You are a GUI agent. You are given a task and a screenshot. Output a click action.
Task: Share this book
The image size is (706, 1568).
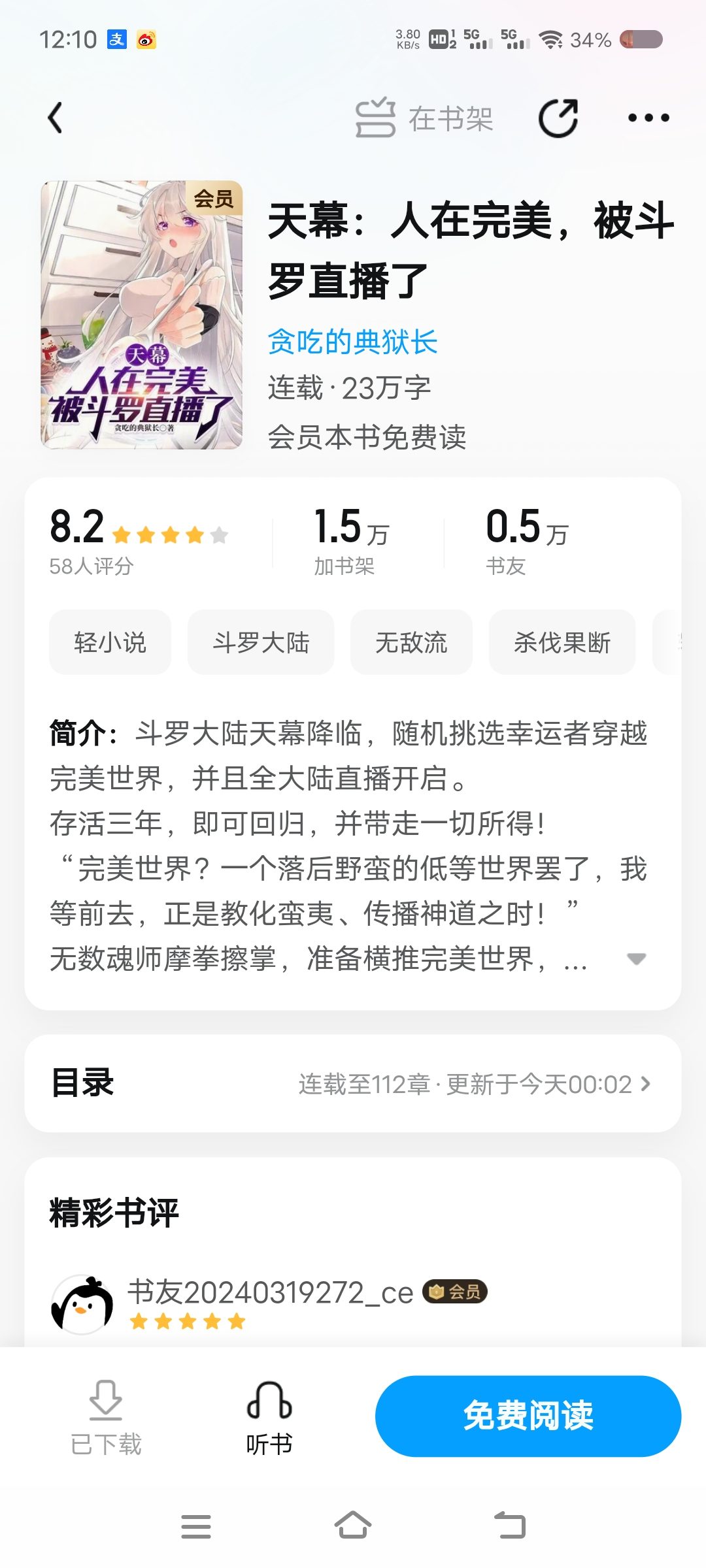(558, 118)
